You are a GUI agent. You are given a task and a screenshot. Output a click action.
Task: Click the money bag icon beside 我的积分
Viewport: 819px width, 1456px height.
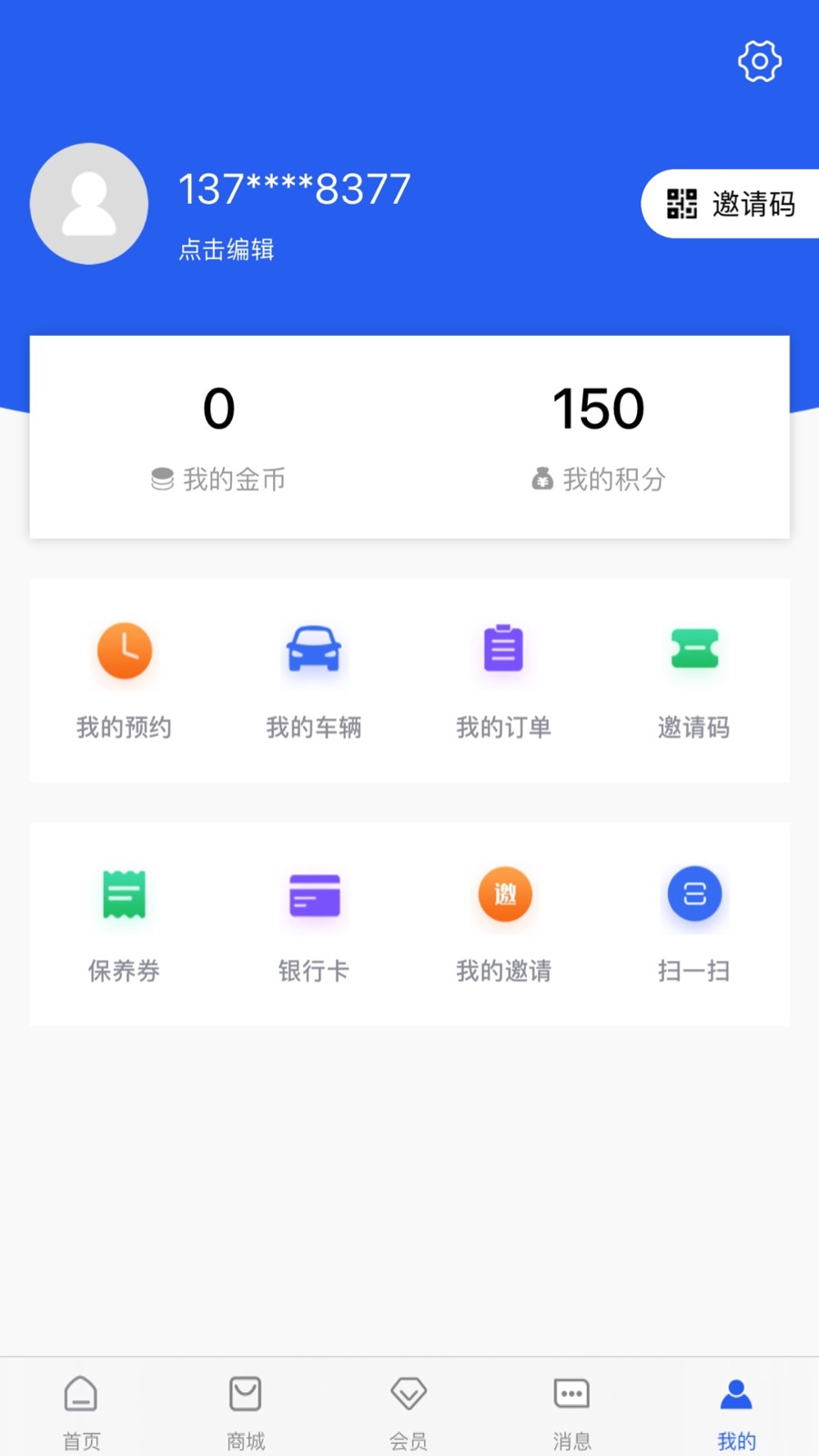[x=541, y=479]
